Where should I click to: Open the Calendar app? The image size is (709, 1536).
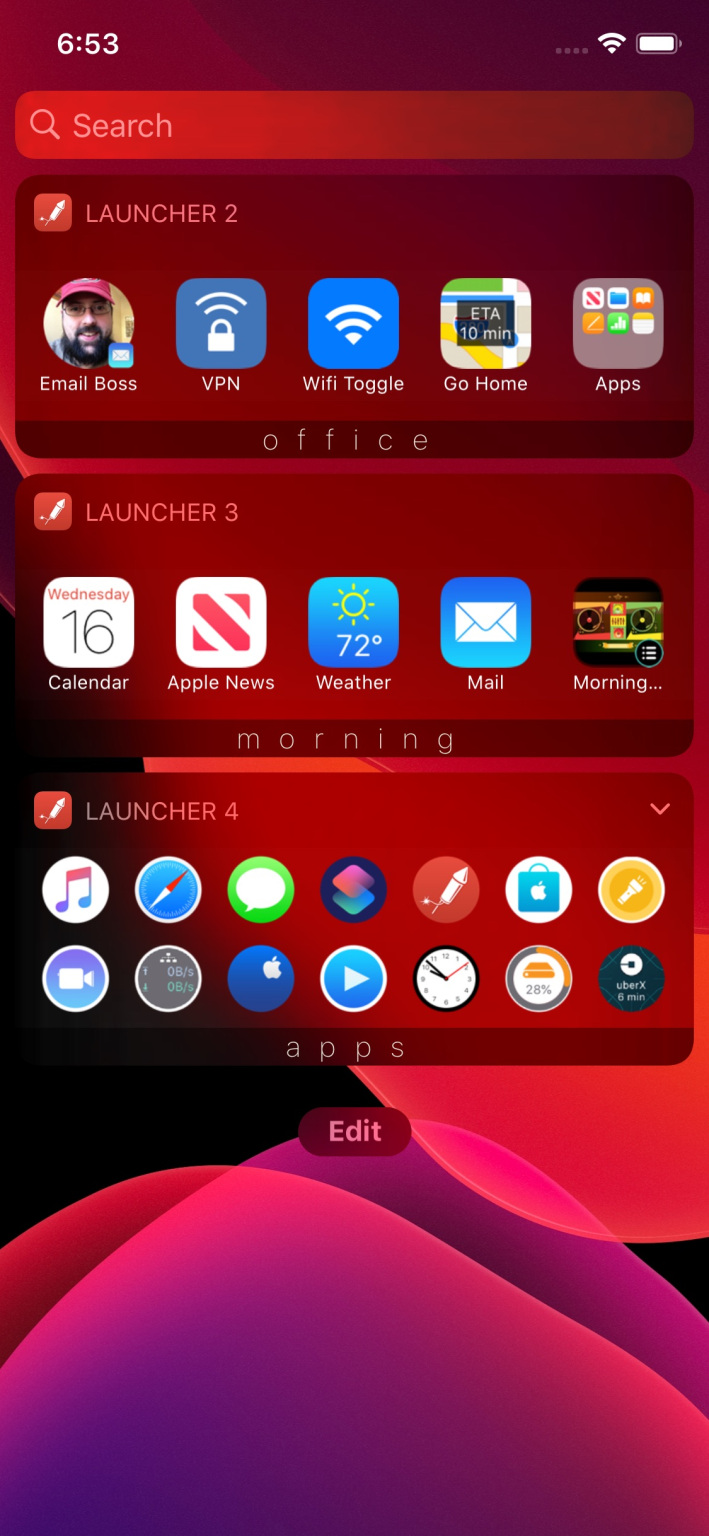pyautogui.click(x=88, y=622)
